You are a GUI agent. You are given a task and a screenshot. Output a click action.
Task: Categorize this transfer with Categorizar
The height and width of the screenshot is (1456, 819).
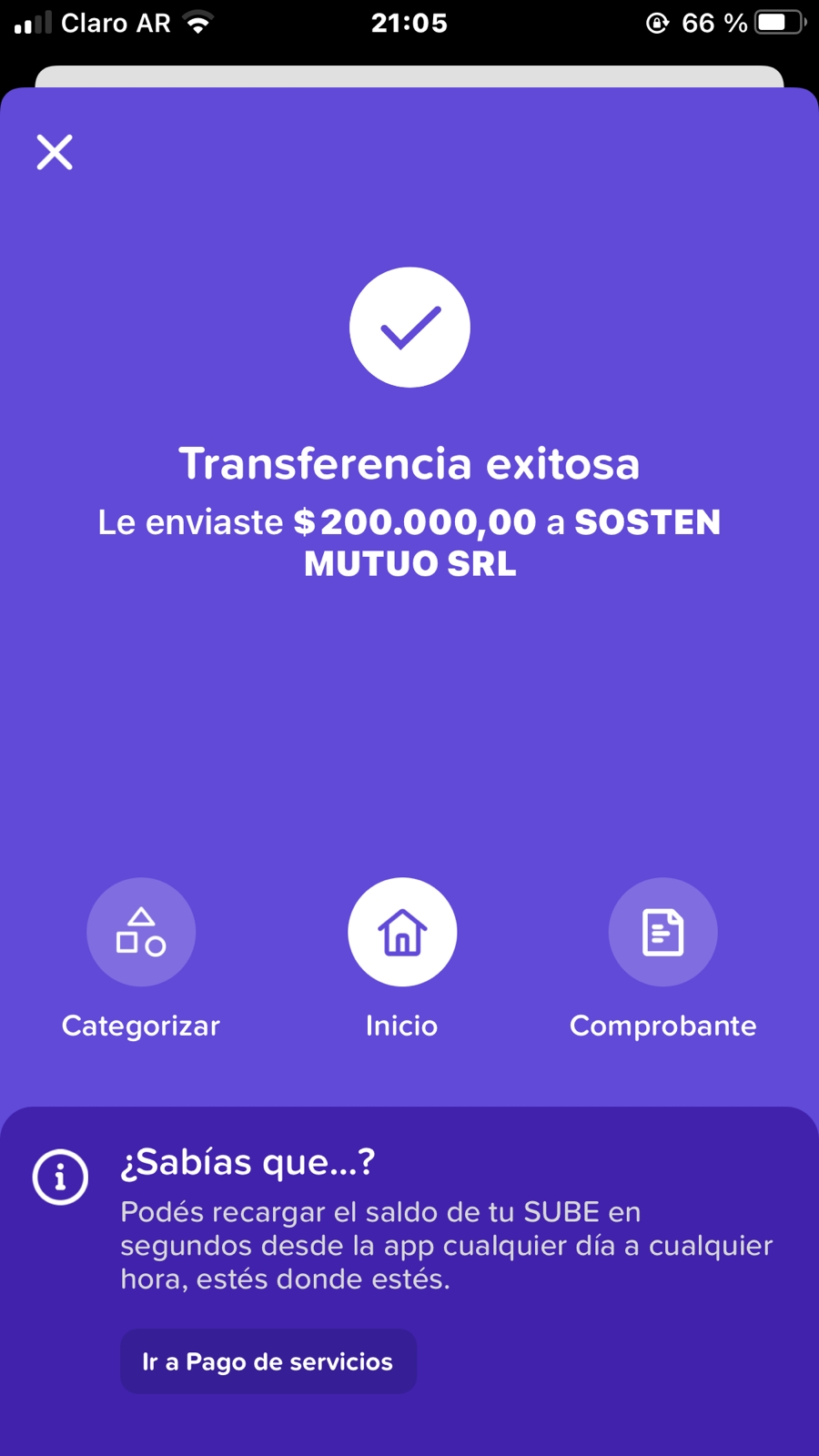pos(141,932)
